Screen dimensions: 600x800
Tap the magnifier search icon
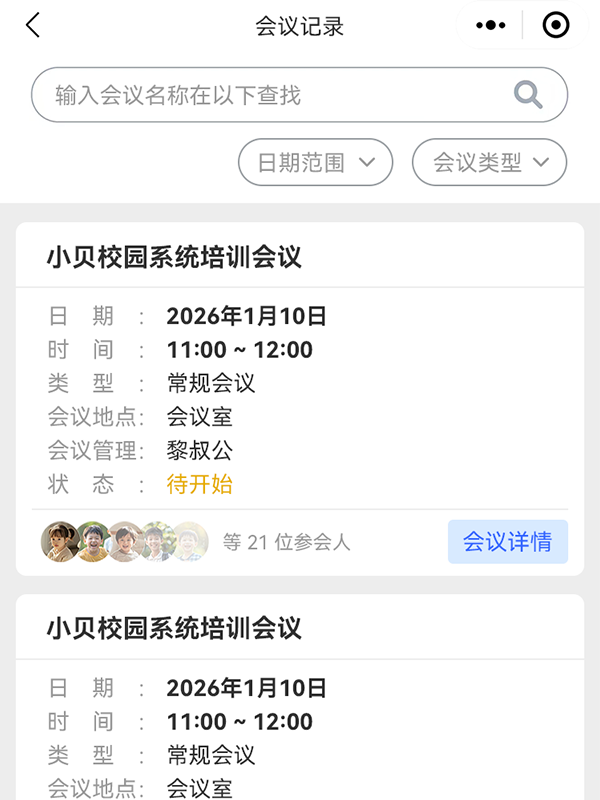click(x=528, y=96)
